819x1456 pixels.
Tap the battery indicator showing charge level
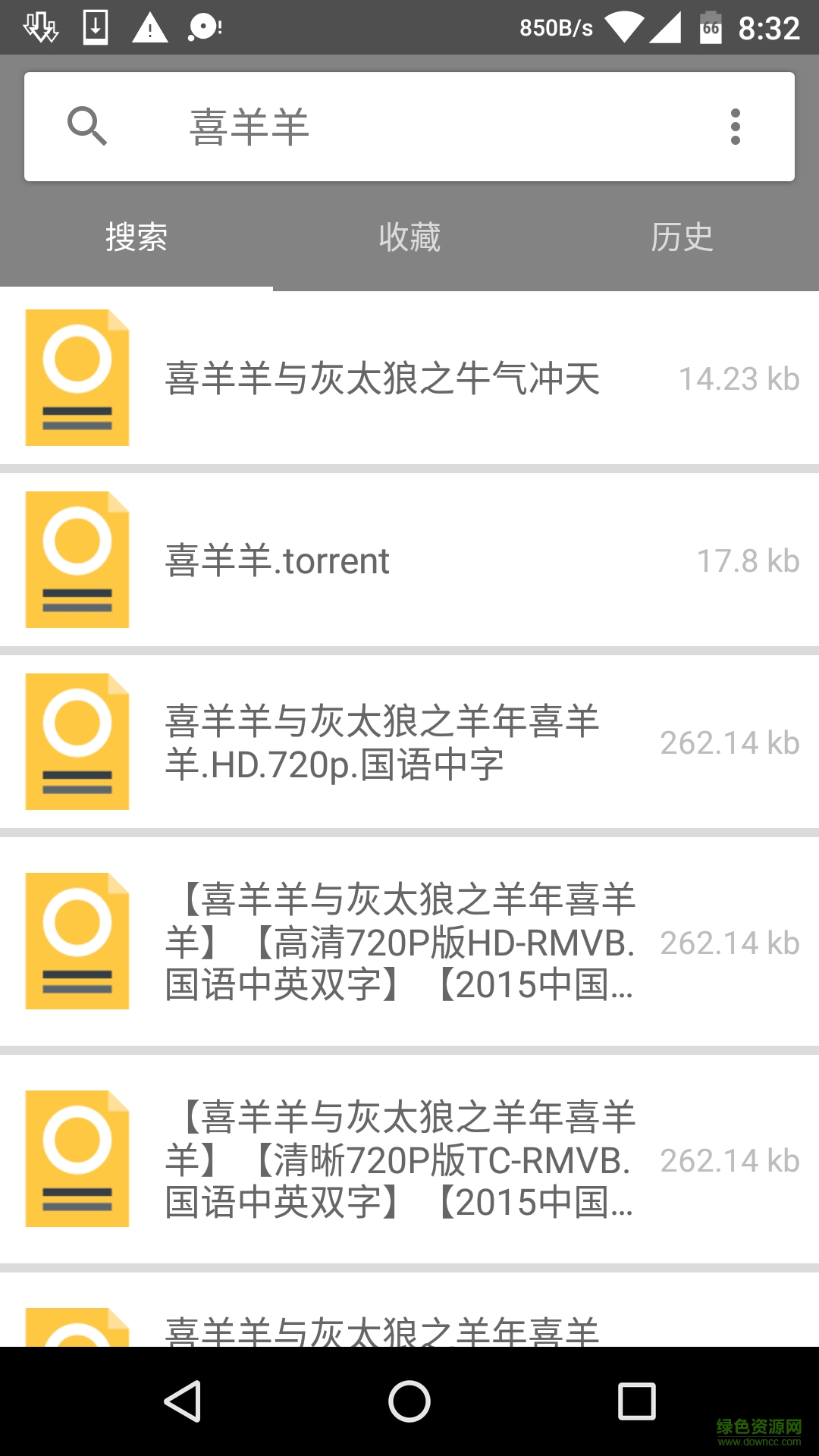711,27
